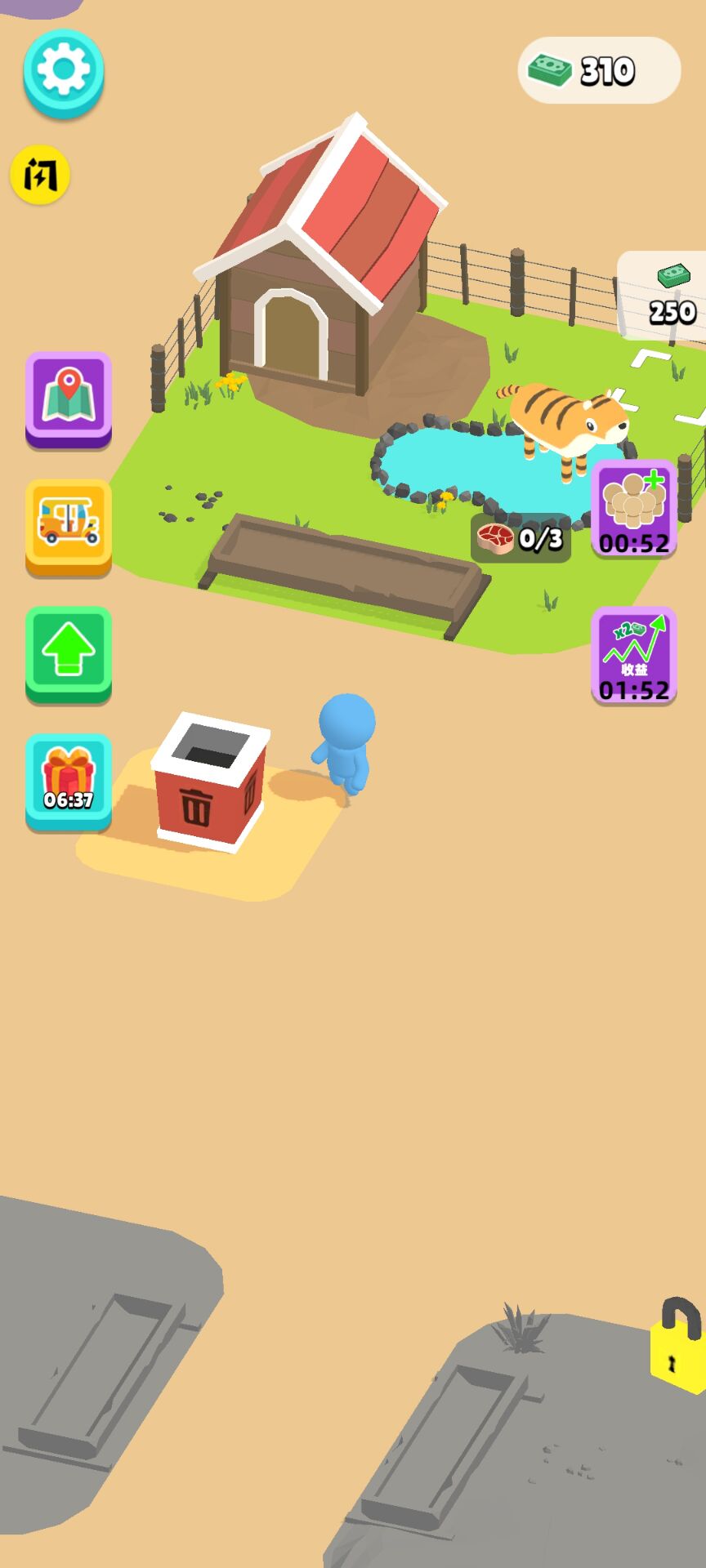Viewport: 706px width, 1568px height.
Task: Tap the visitors boost button showing 00:52
Action: pos(633,508)
